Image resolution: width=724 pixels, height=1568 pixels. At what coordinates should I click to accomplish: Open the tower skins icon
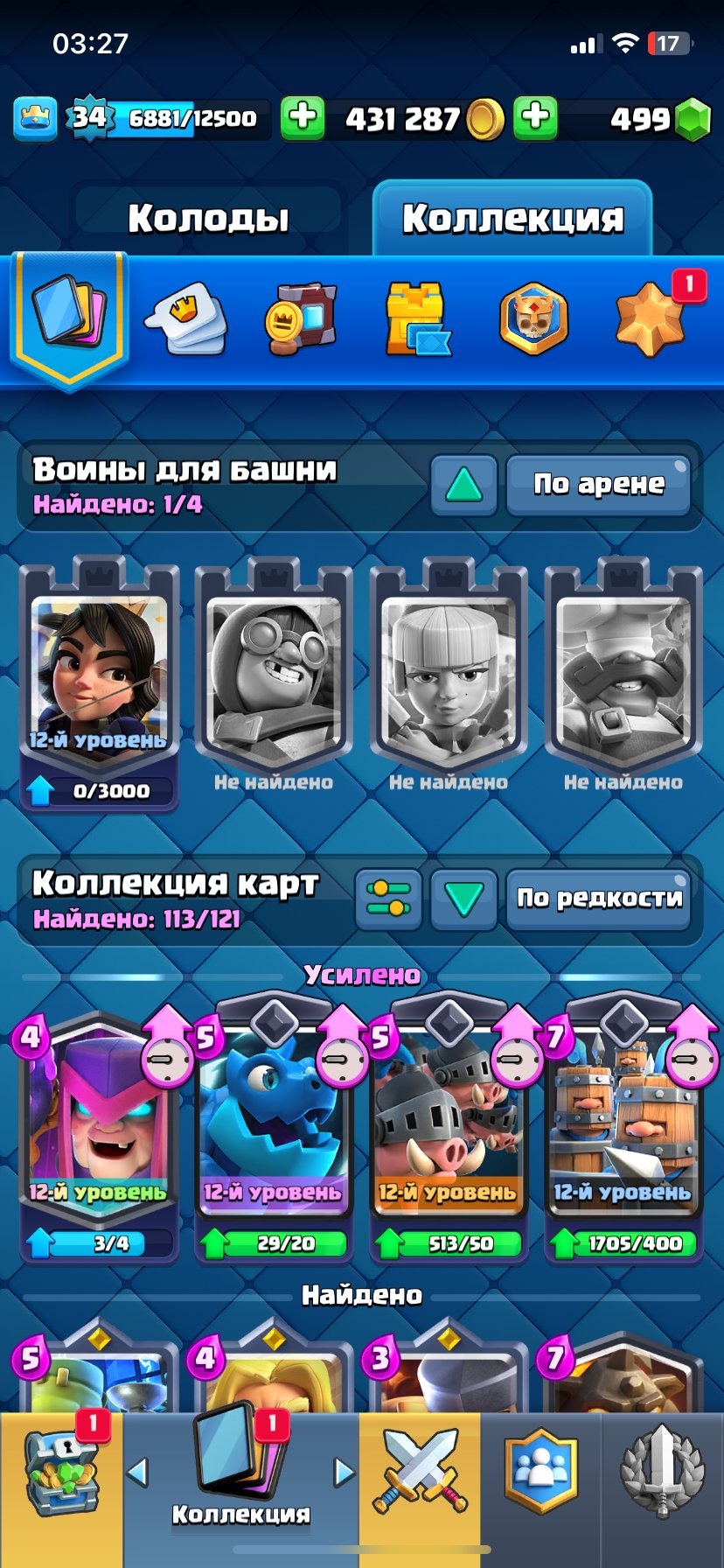coord(417,319)
